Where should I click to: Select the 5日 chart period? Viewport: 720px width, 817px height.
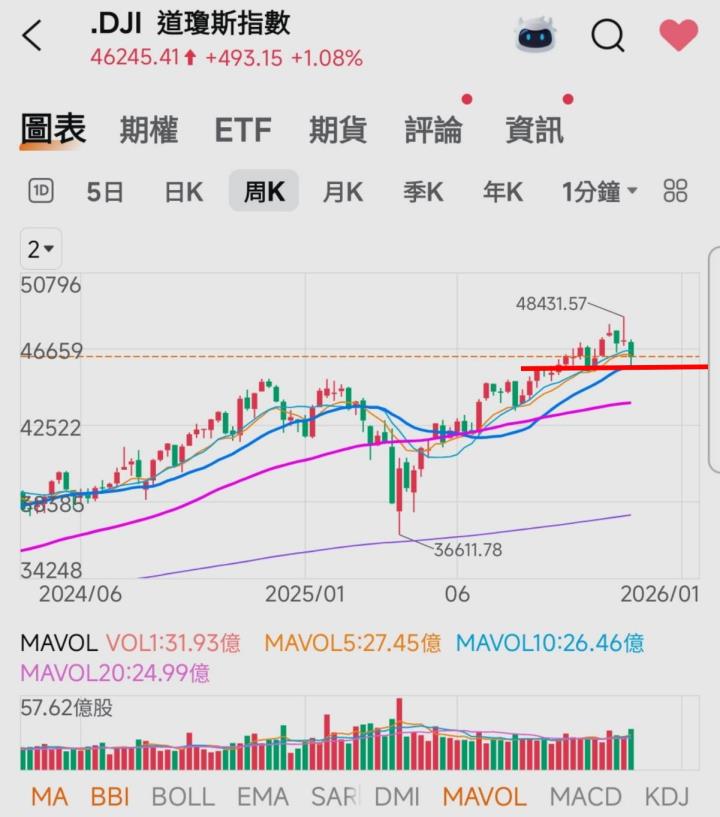(x=105, y=192)
